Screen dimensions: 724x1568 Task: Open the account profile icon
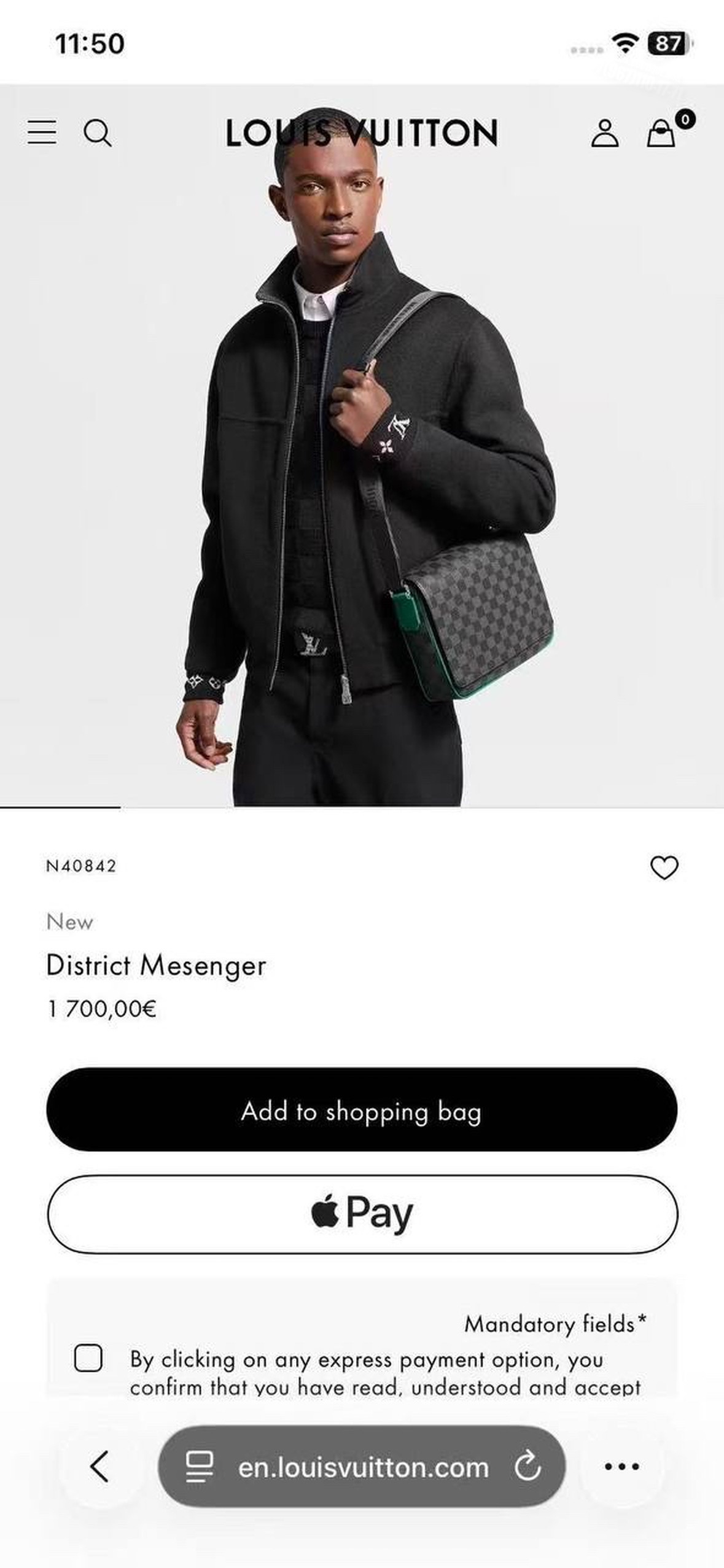click(x=605, y=133)
